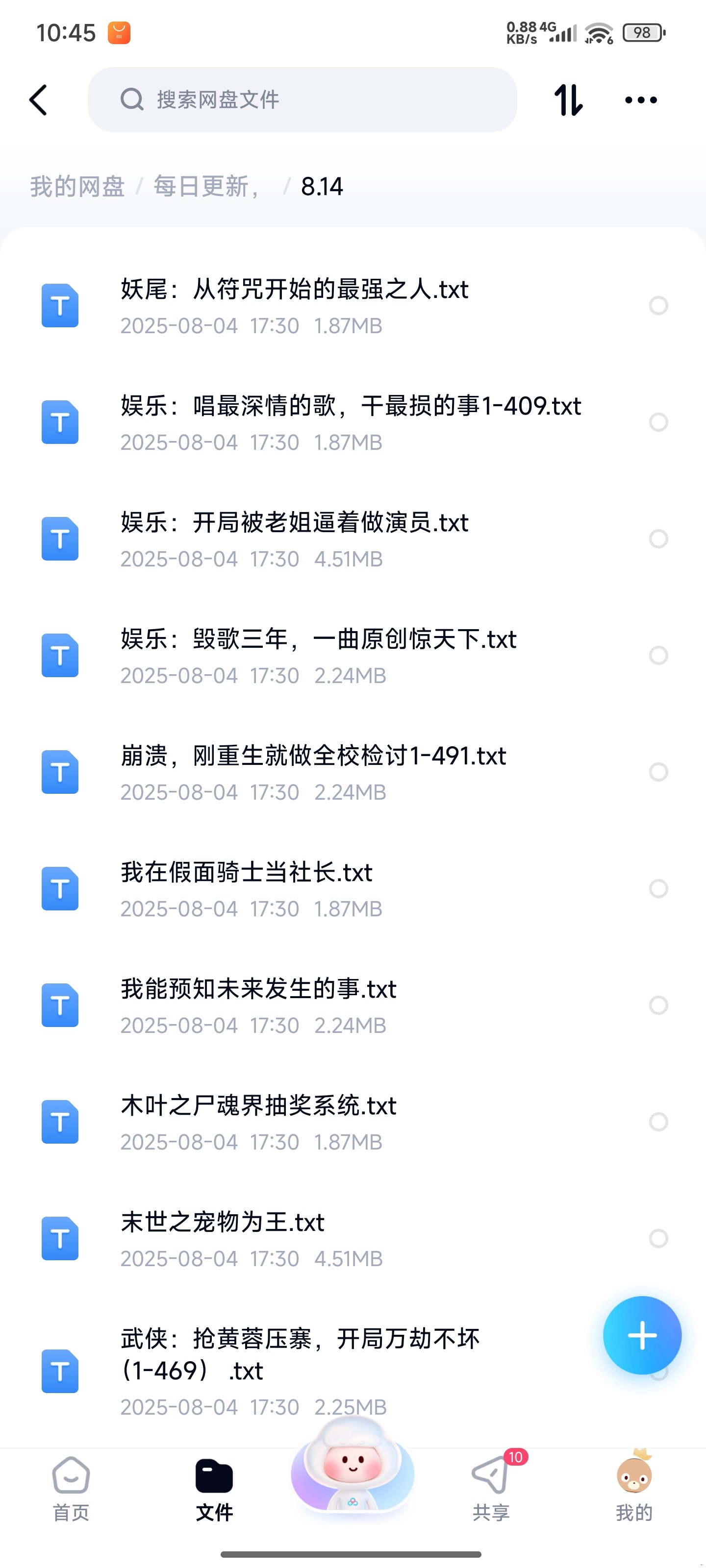Image resolution: width=706 pixels, height=1568 pixels.
Task: Return to the 每日更新 folder breadcrumb
Action: [x=206, y=186]
